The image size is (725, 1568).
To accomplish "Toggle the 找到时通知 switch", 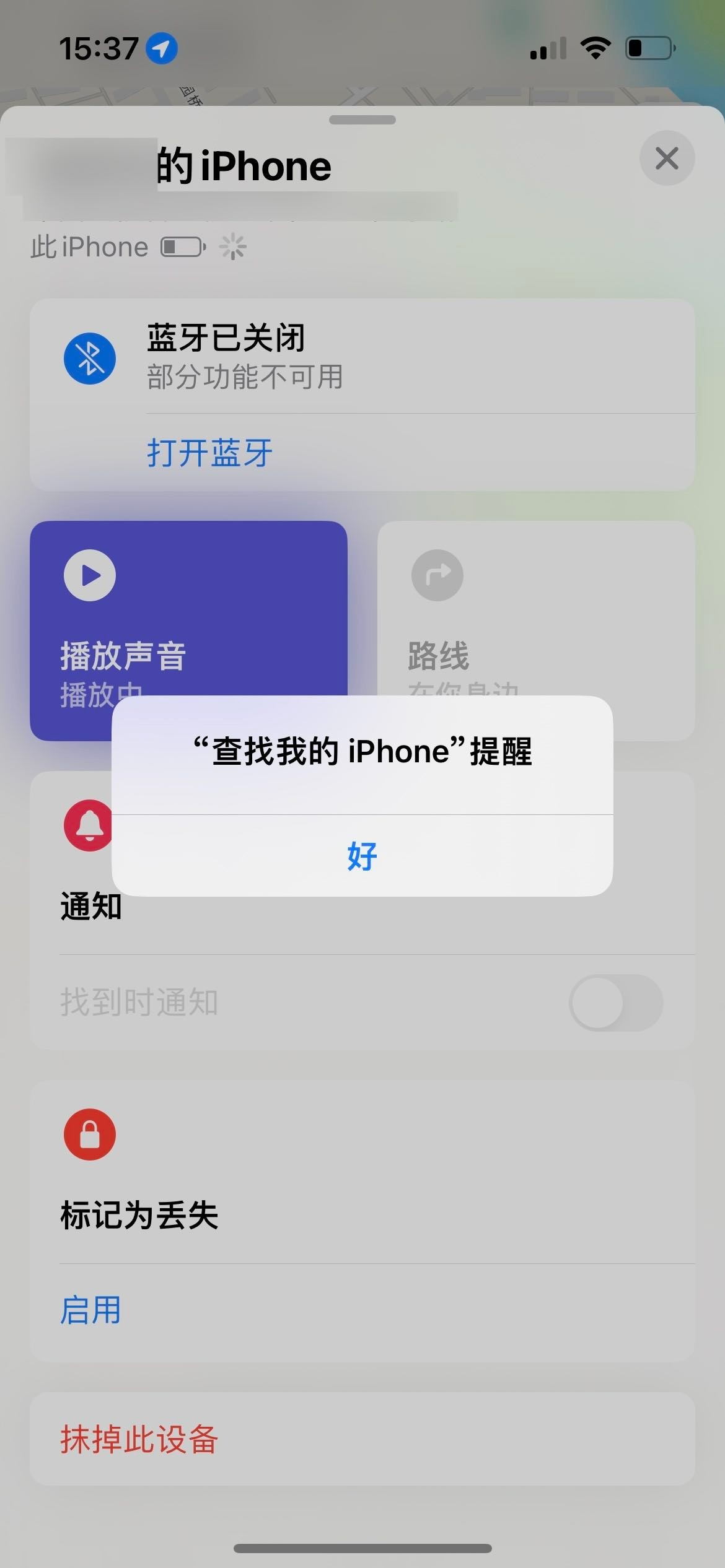I will pos(615,1003).
